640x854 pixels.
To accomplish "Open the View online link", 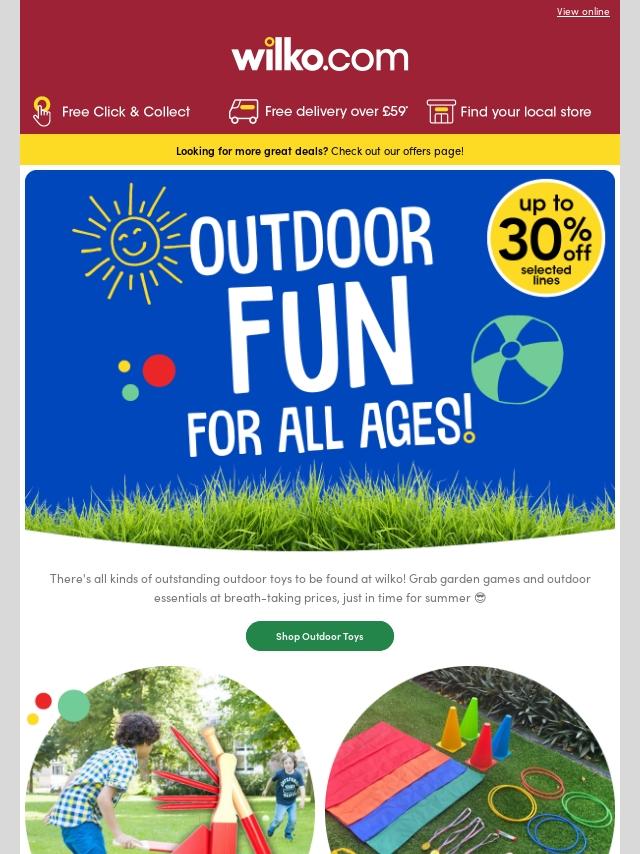I will [x=583, y=12].
